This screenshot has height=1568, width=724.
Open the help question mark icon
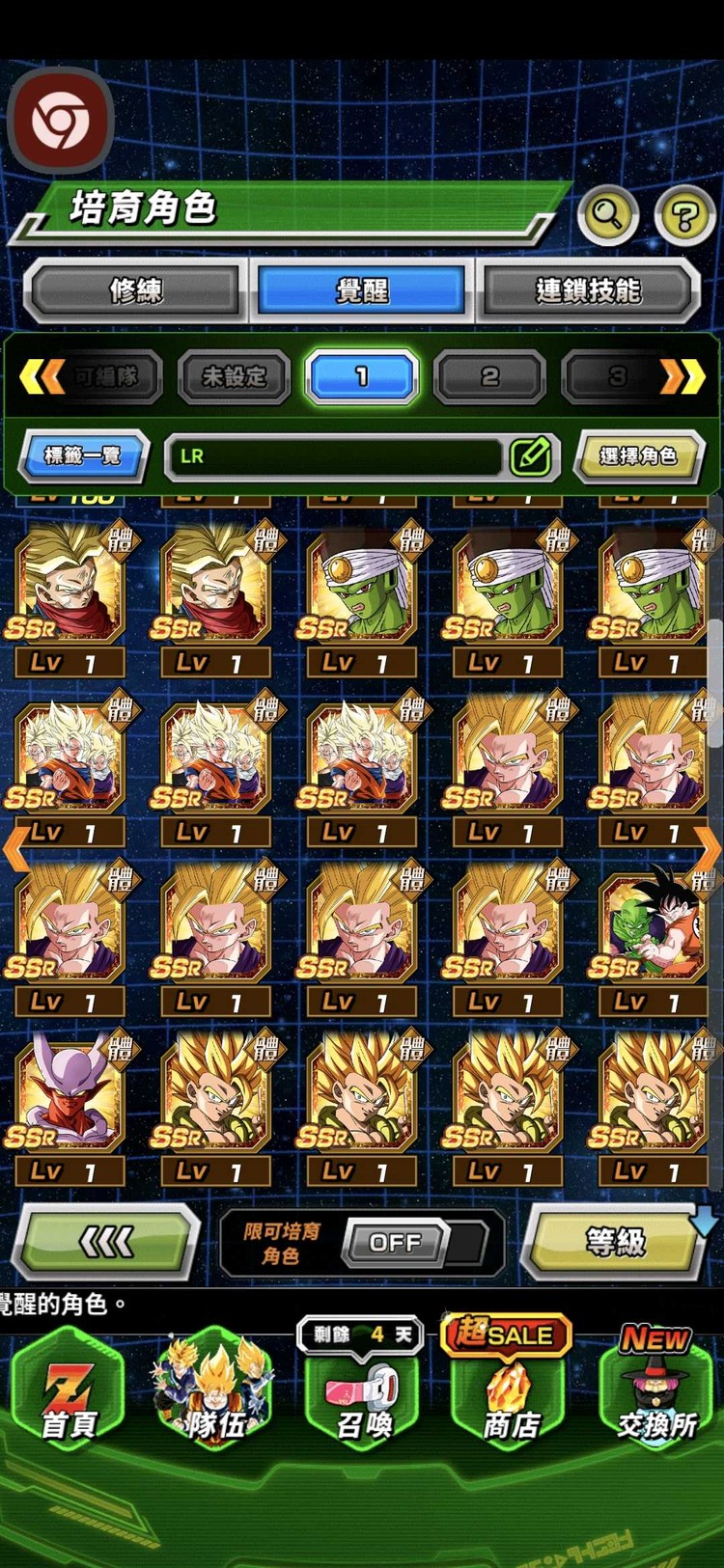pos(684,215)
